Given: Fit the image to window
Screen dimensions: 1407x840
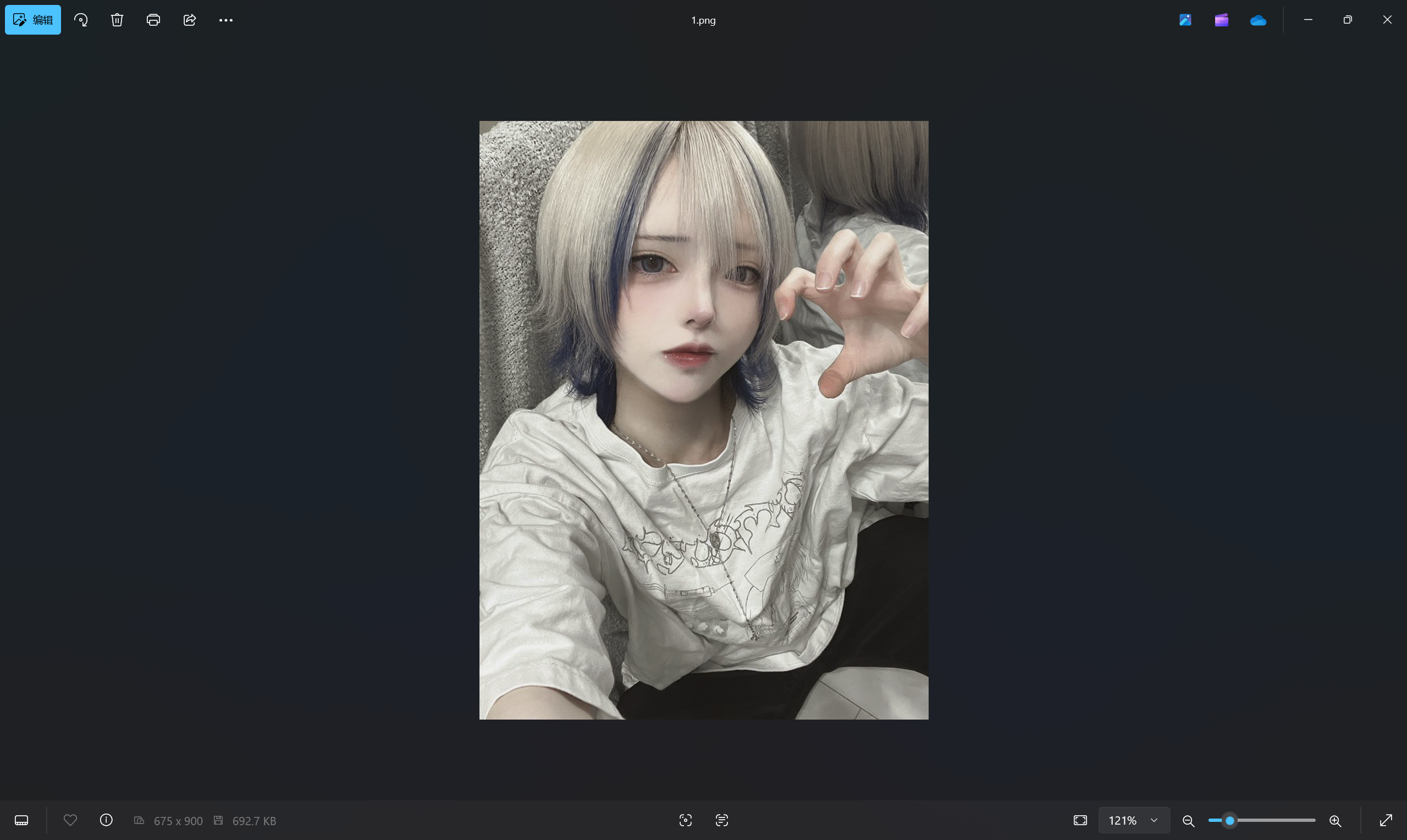Looking at the screenshot, I should point(1080,820).
